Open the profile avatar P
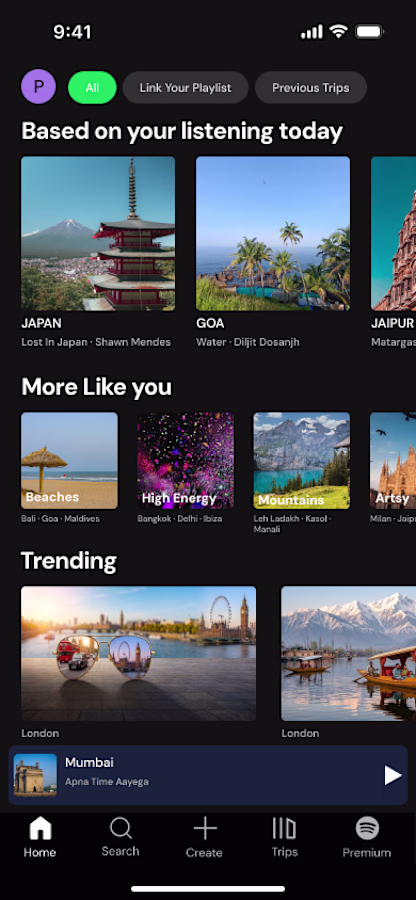416x900 pixels. pos(38,87)
